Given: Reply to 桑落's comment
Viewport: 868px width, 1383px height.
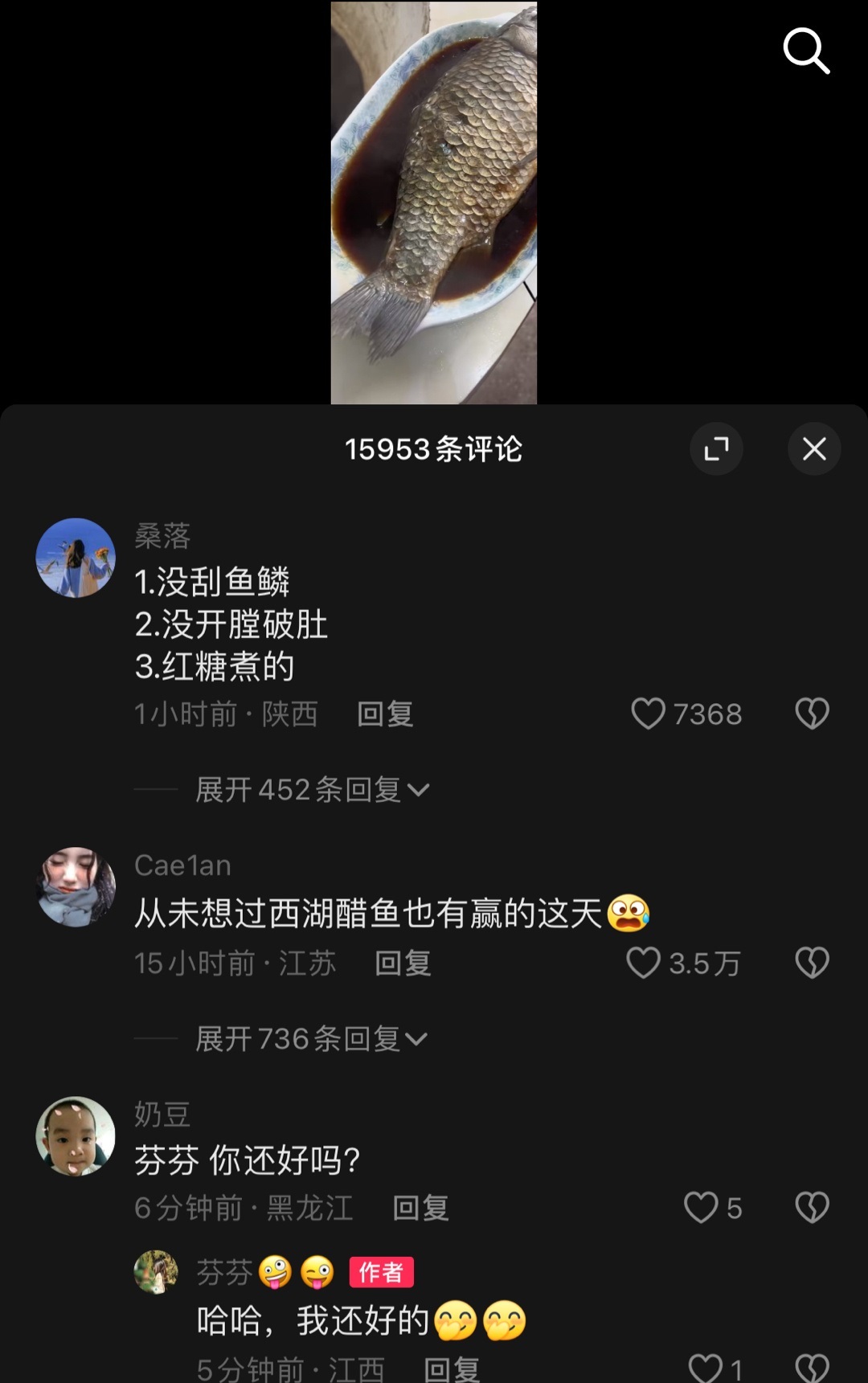Looking at the screenshot, I should [x=385, y=714].
